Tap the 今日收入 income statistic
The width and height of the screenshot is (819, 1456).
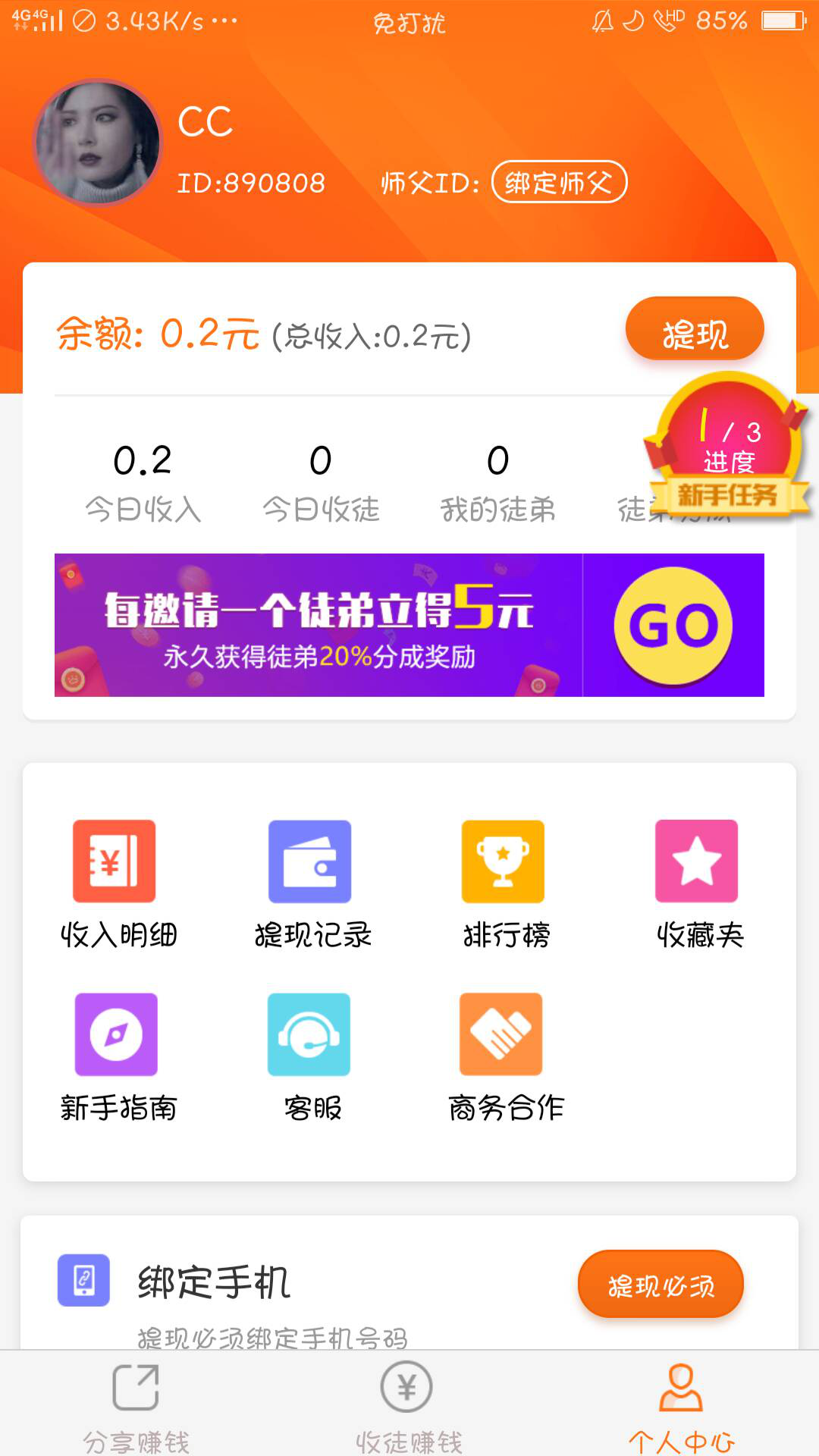[143, 478]
